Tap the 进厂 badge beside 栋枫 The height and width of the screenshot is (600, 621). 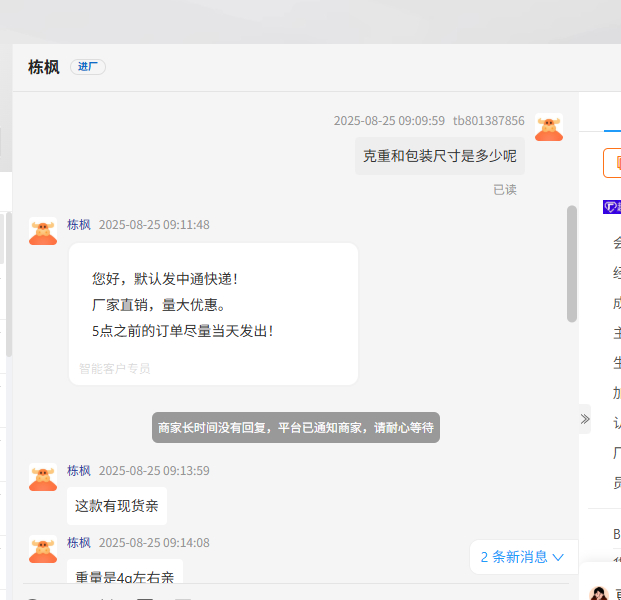pyautogui.click(x=88, y=67)
